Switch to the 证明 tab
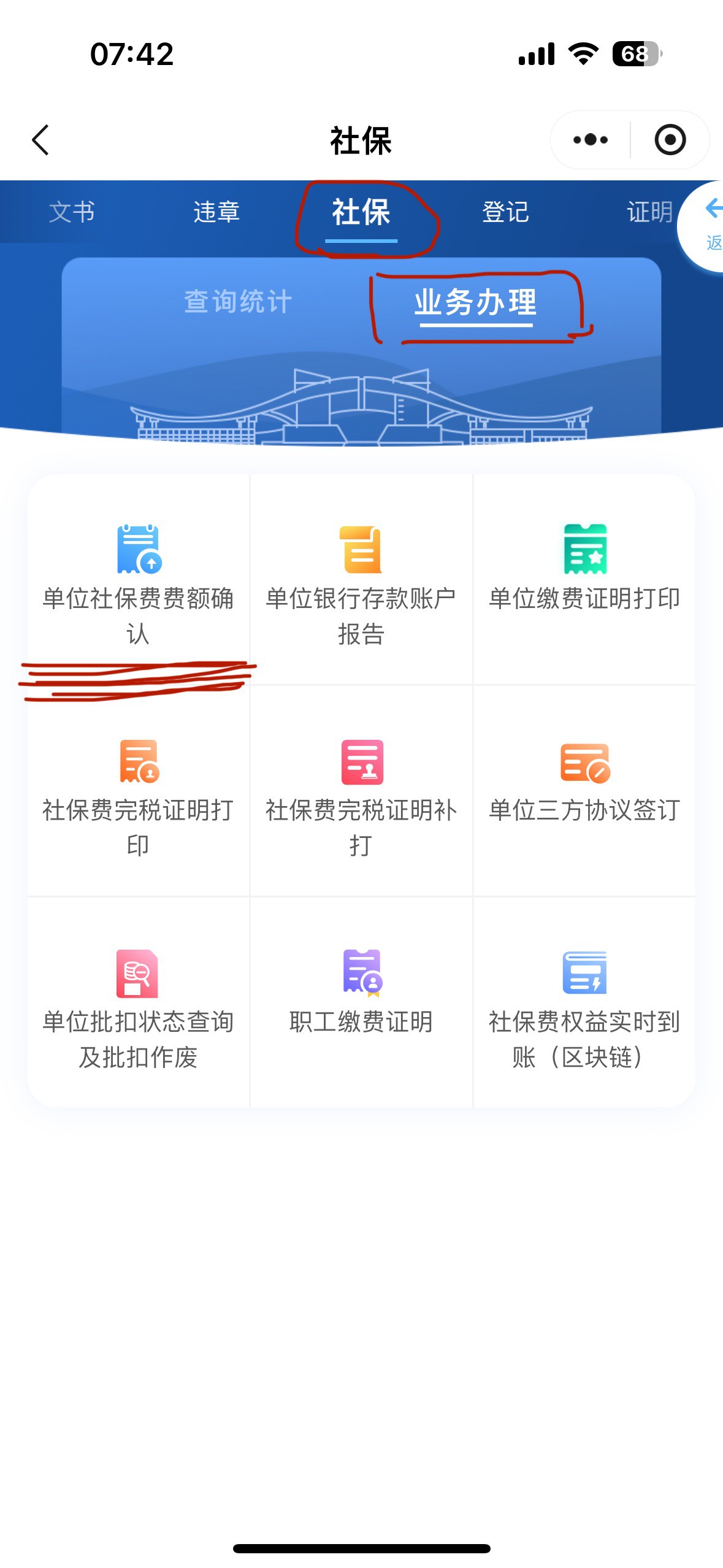Screen dimensions: 723x1568 click(649, 212)
